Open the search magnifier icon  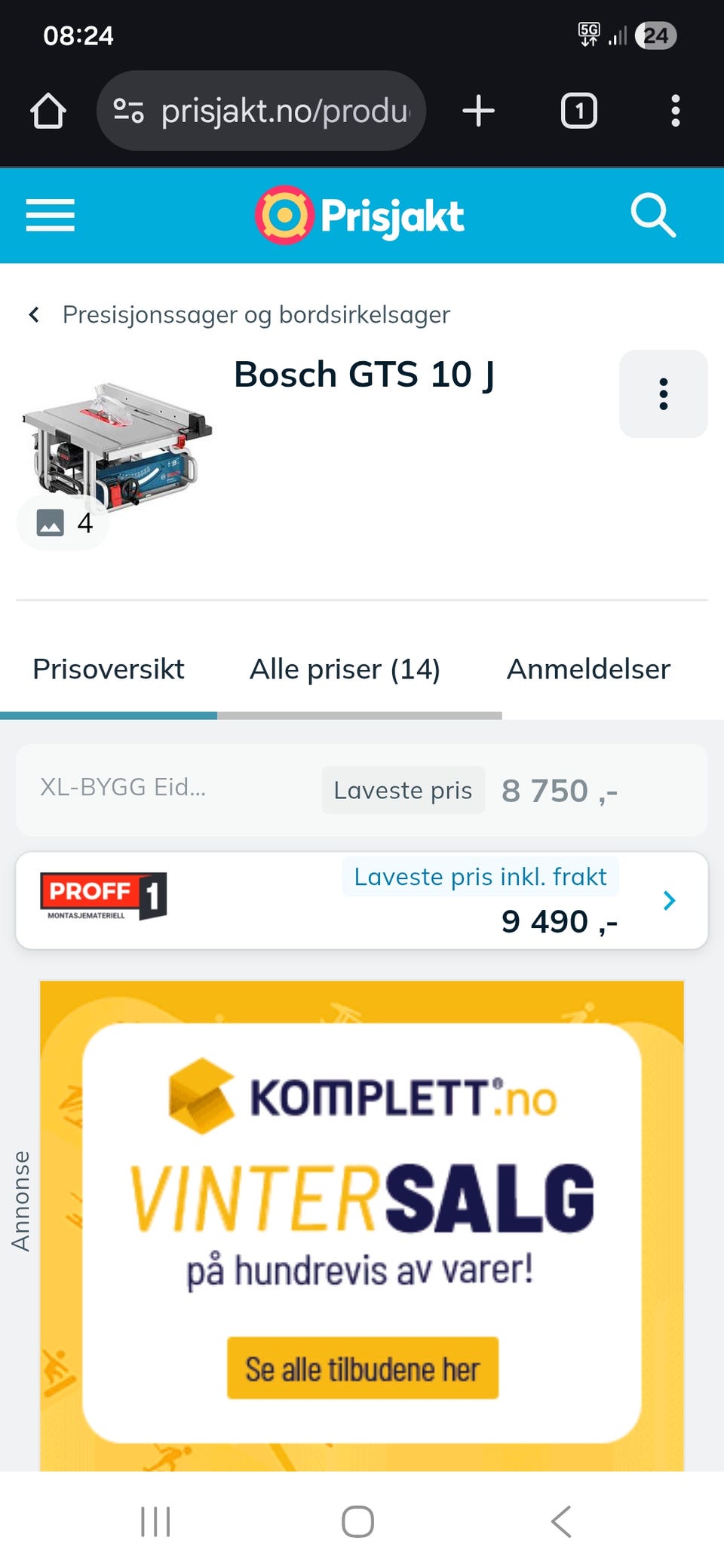coord(653,216)
